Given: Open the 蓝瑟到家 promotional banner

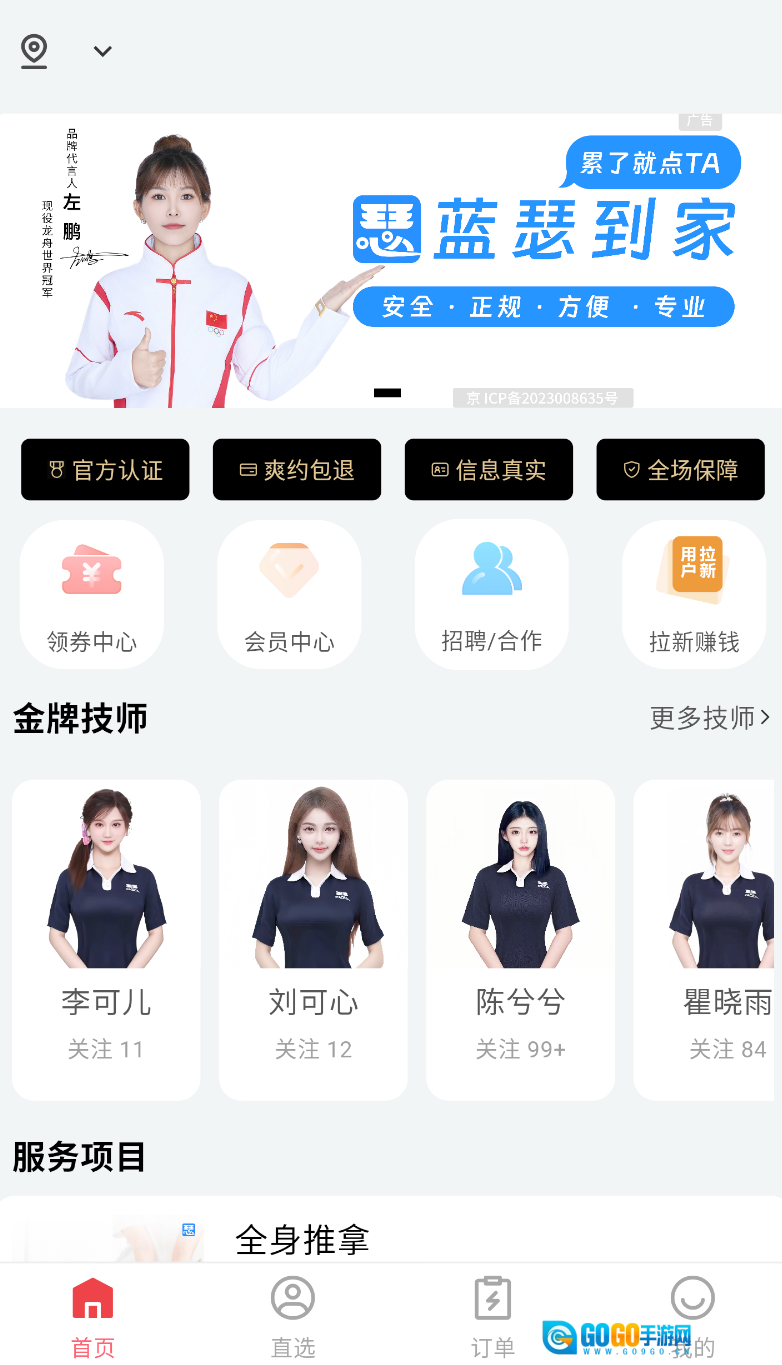Looking at the screenshot, I should 391,260.
